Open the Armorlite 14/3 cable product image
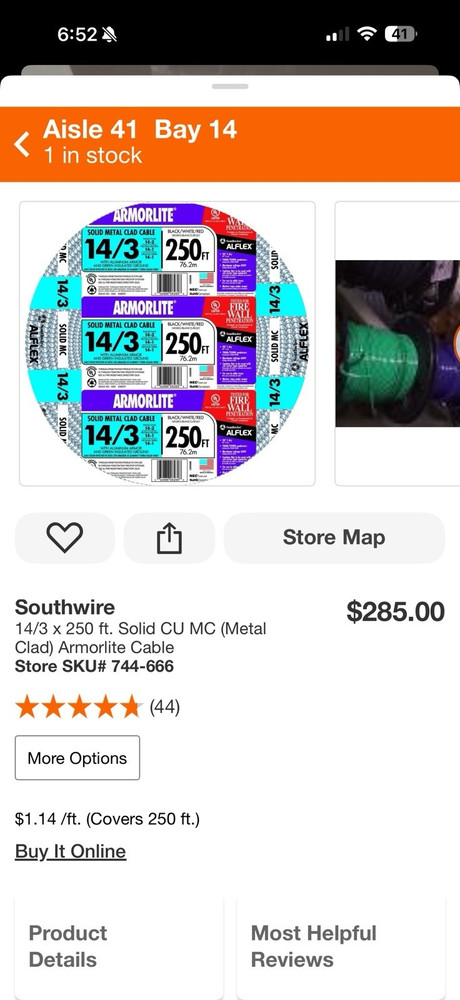This screenshot has width=460, height=1000. [x=167, y=344]
